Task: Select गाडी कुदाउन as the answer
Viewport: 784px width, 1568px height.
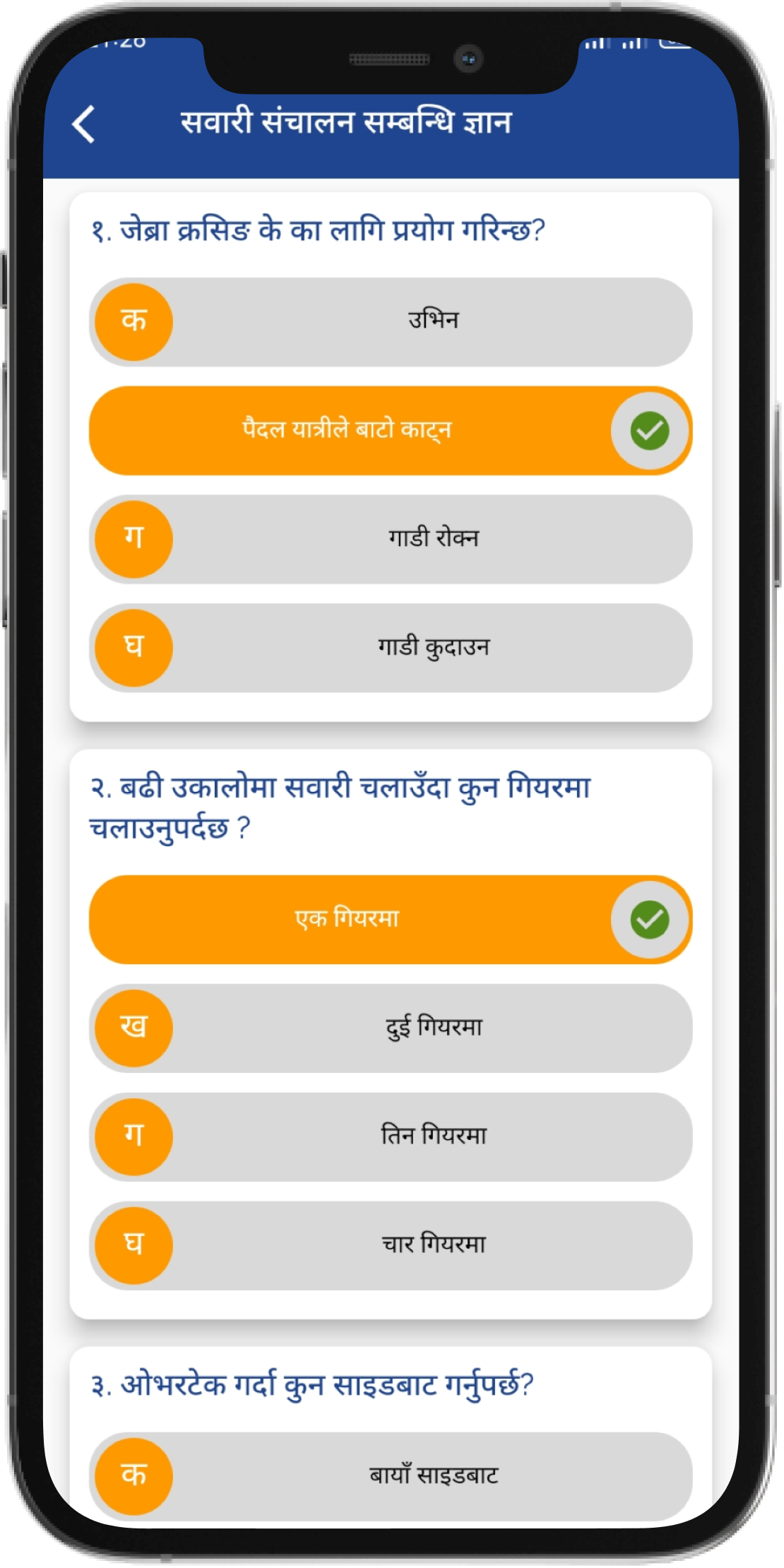Action: coord(391,648)
